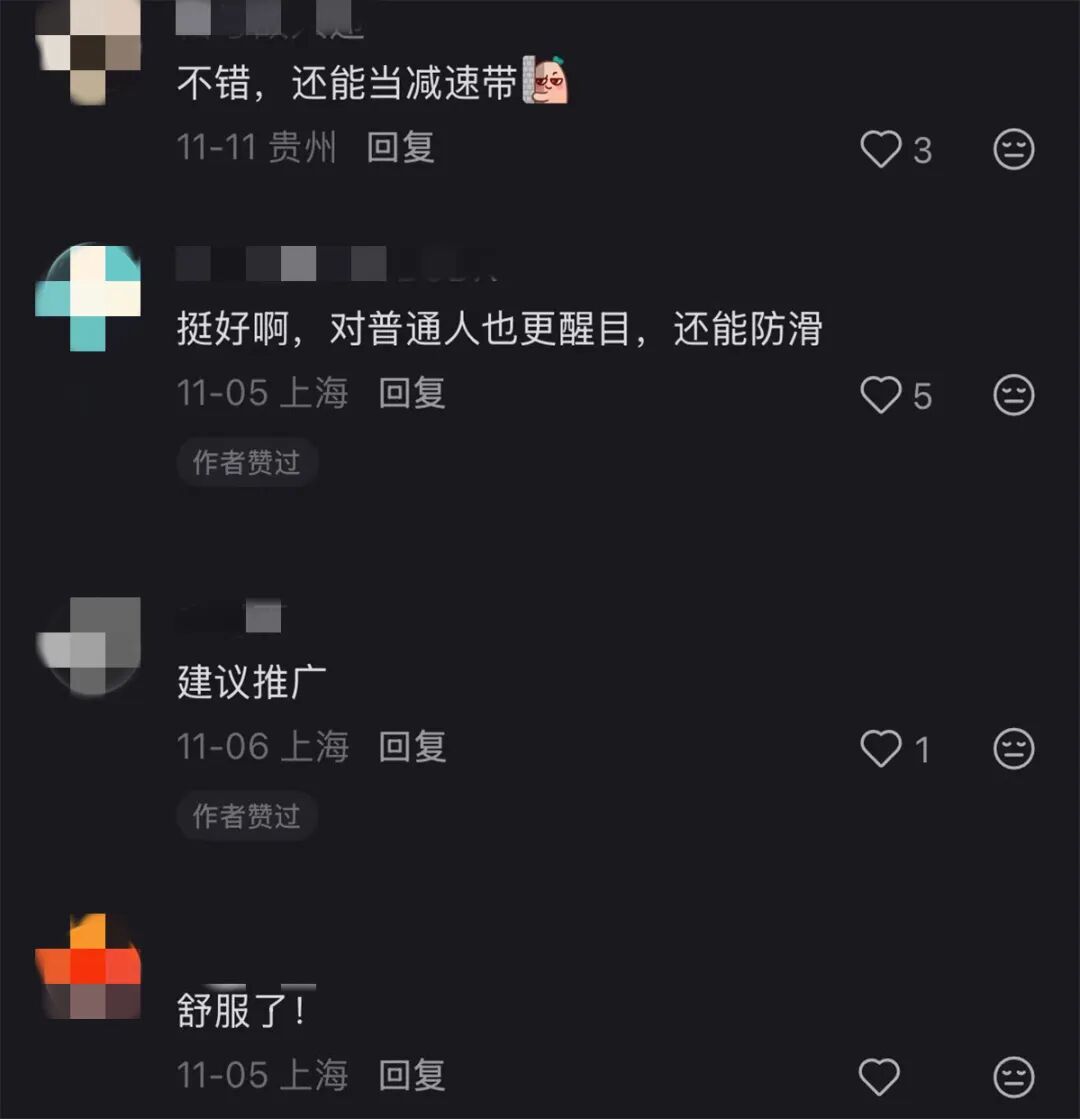Reply to the "建议推广" comment

click(412, 747)
